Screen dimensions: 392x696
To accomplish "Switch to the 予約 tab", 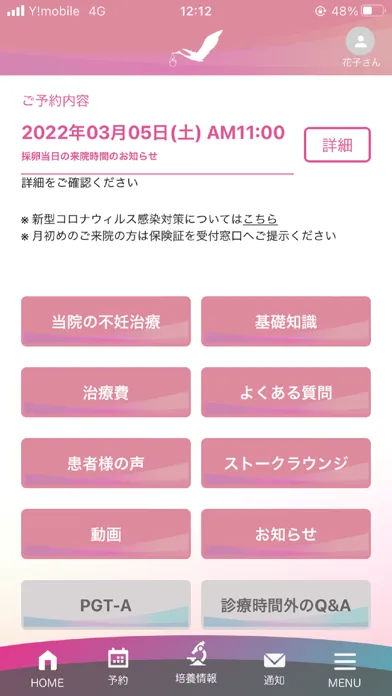I will point(118,667).
